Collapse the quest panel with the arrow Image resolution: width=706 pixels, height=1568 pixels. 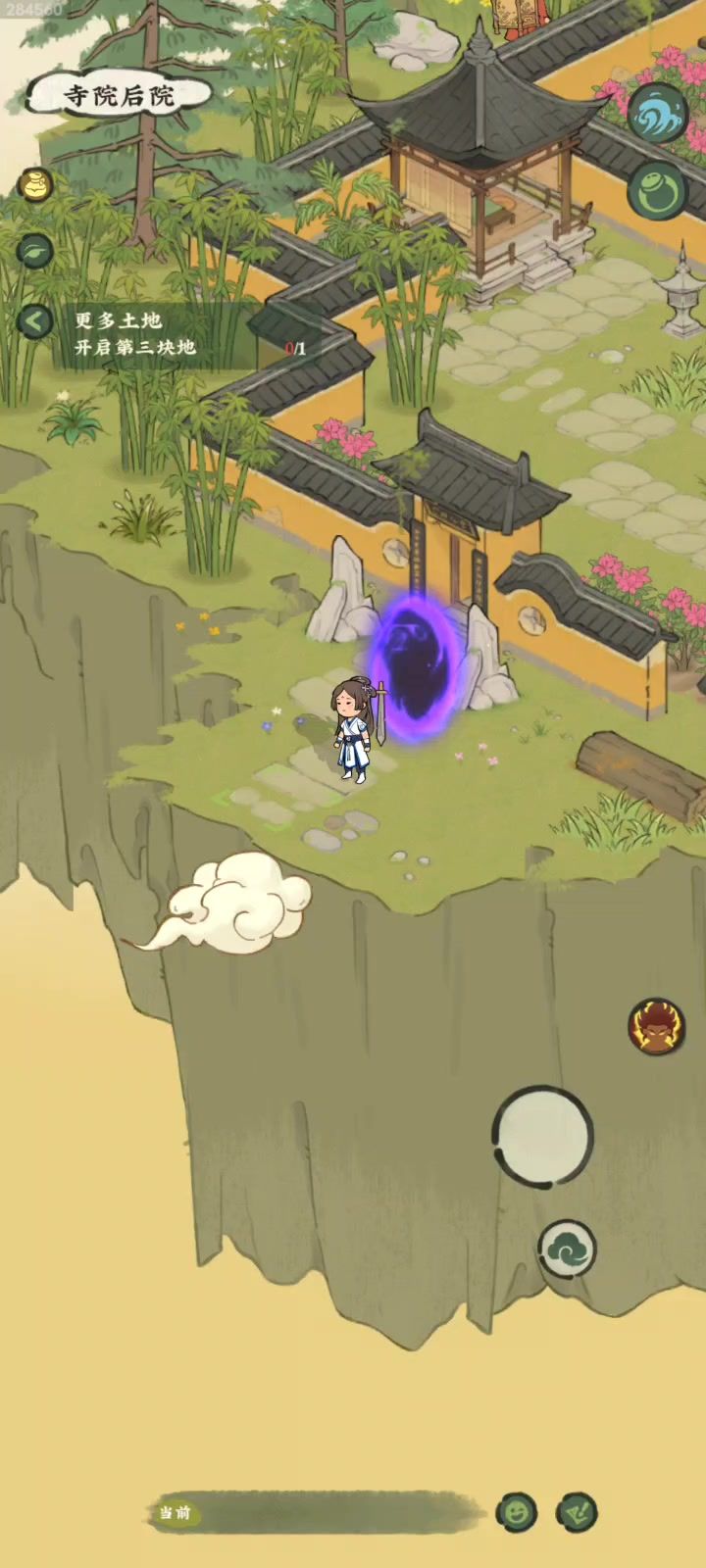tap(35, 321)
